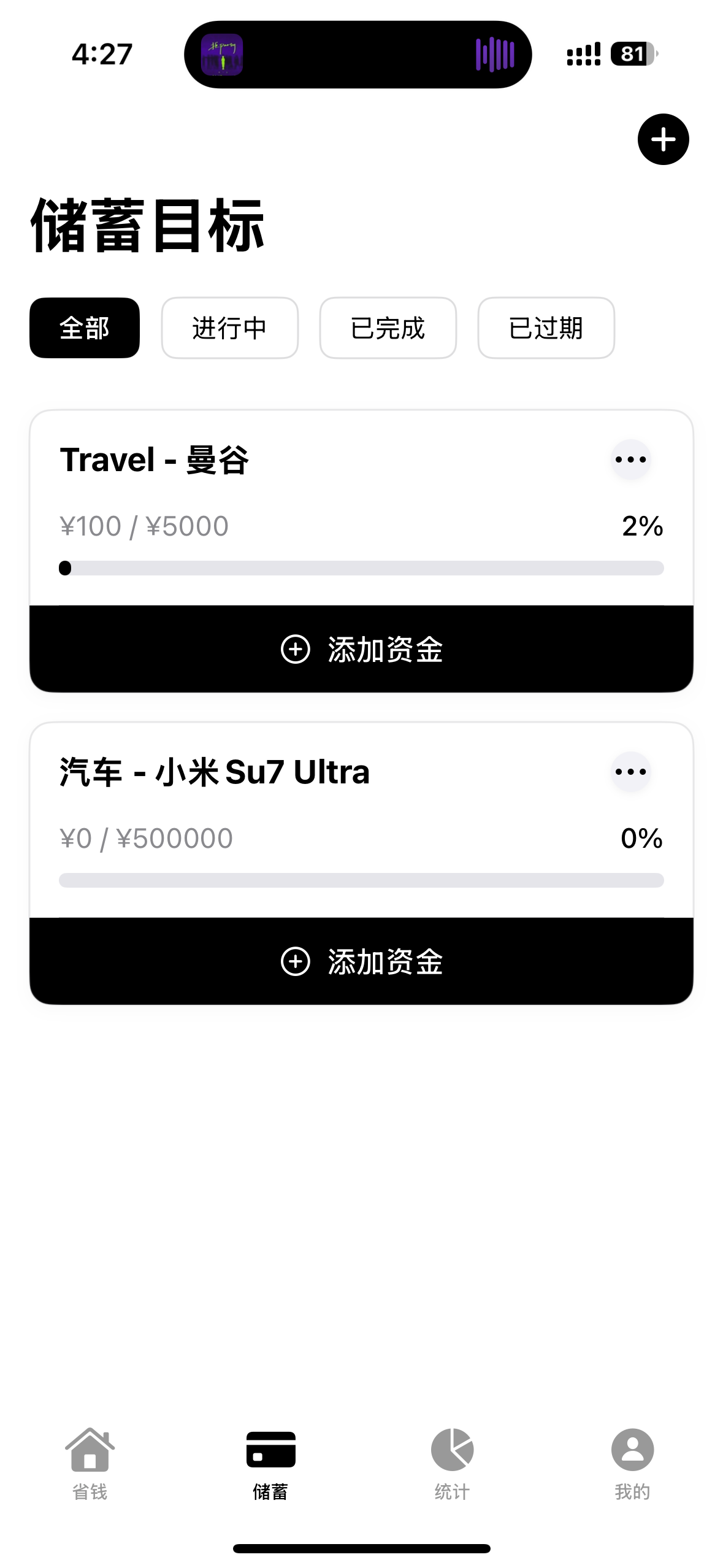The image size is (723, 1568).
Task: Open the music activity in the Dynamic Island
Action: coord(358,55)
